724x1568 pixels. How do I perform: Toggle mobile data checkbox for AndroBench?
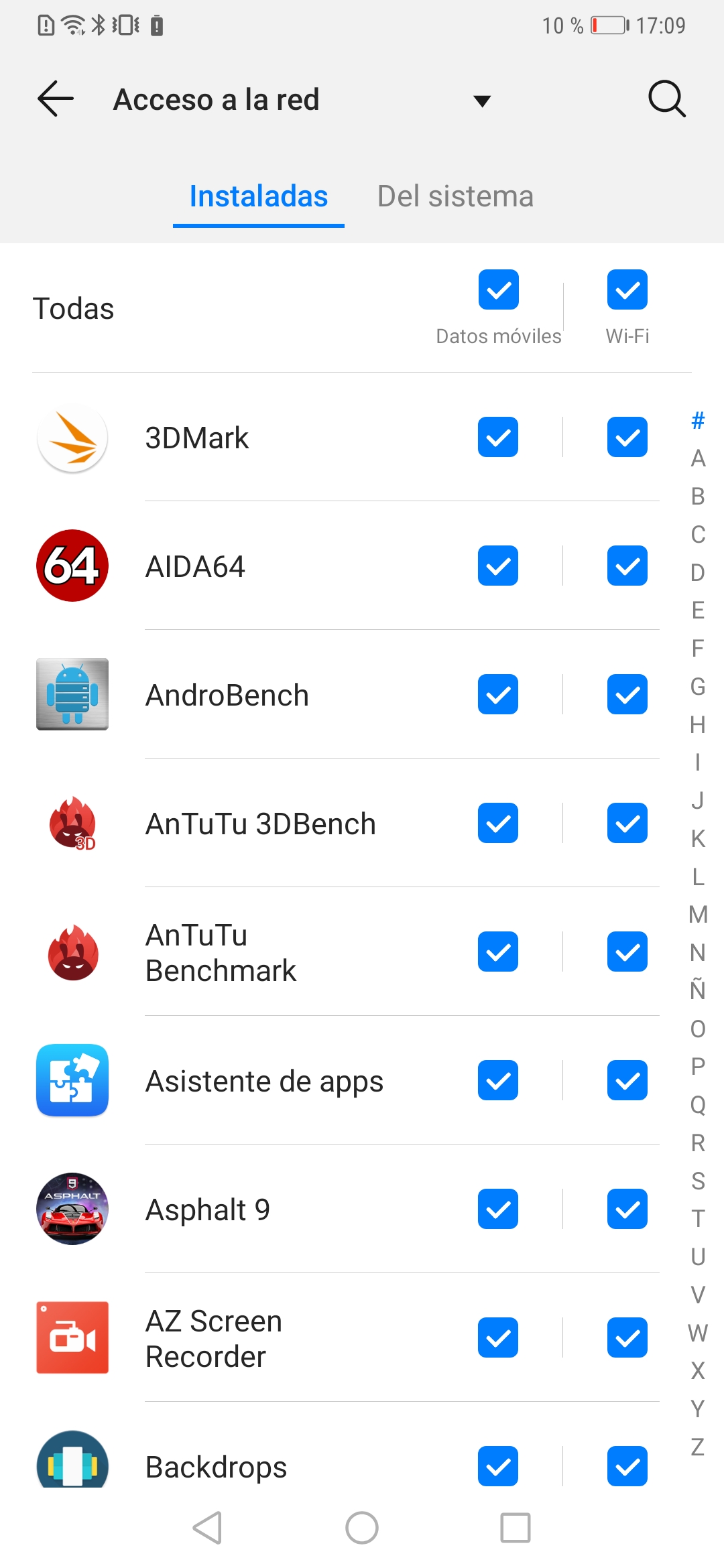(498, 694)
